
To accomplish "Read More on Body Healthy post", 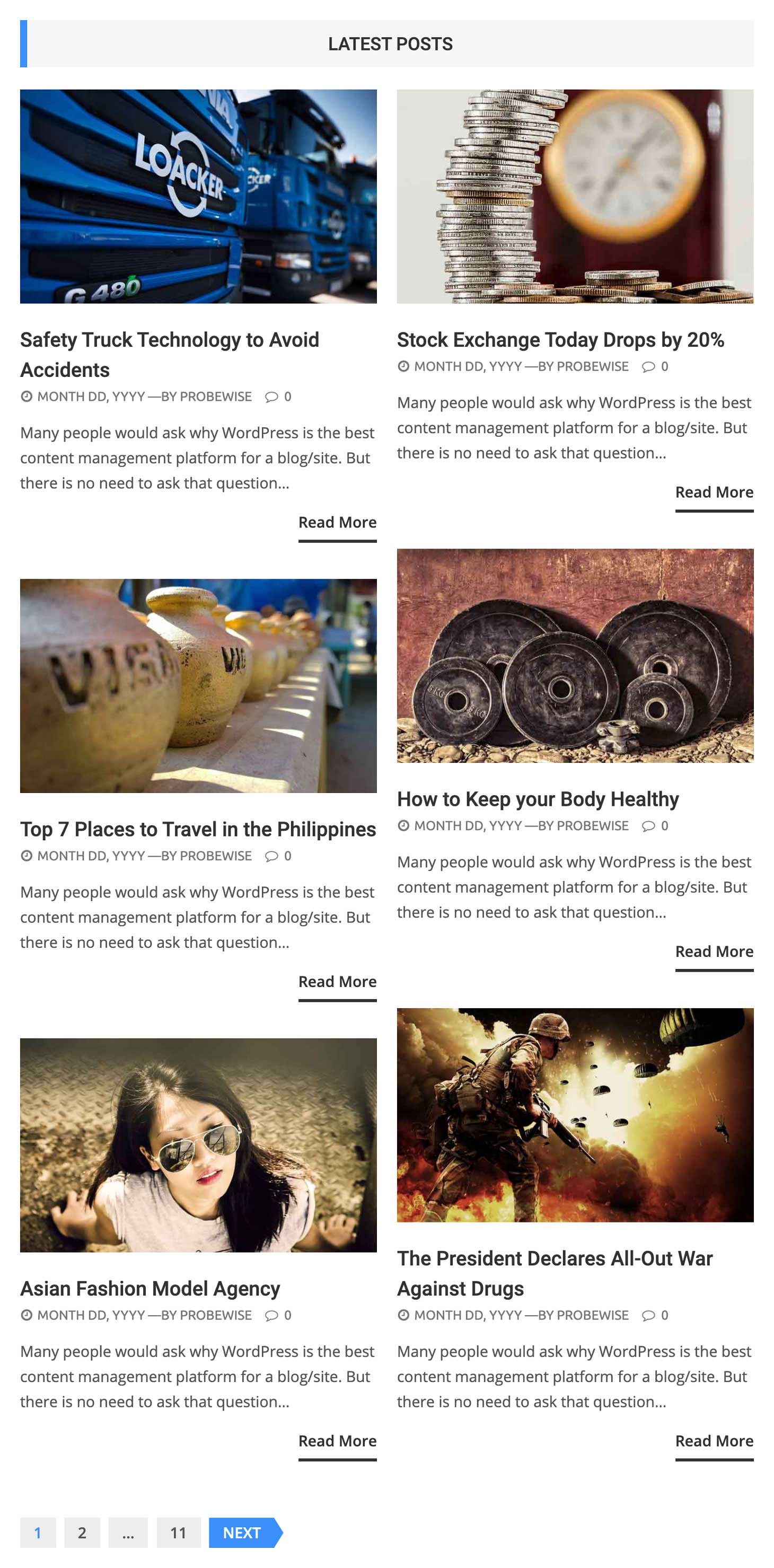I will [x=714, y=951].
